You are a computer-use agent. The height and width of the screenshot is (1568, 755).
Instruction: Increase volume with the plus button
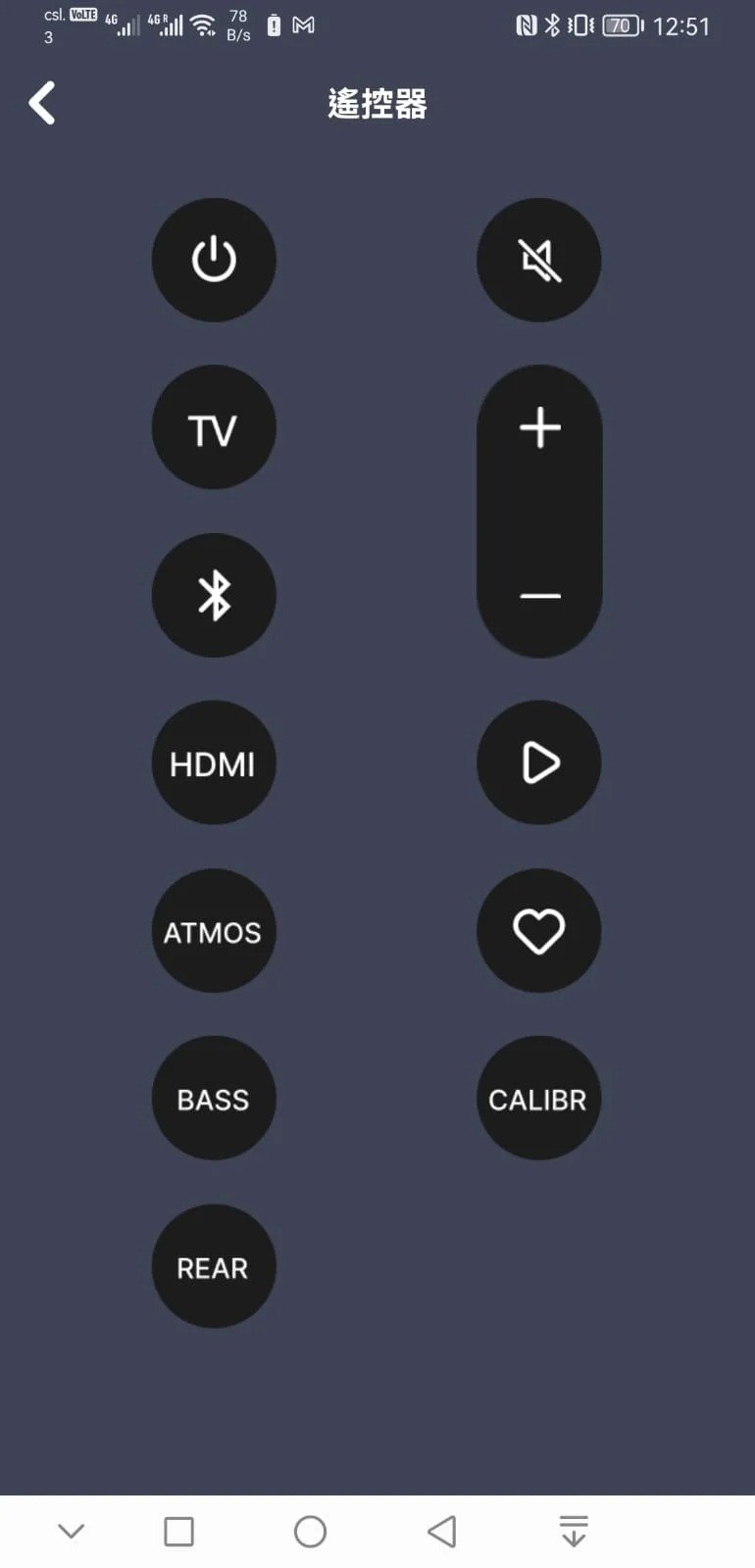click(x=539, y=428)
